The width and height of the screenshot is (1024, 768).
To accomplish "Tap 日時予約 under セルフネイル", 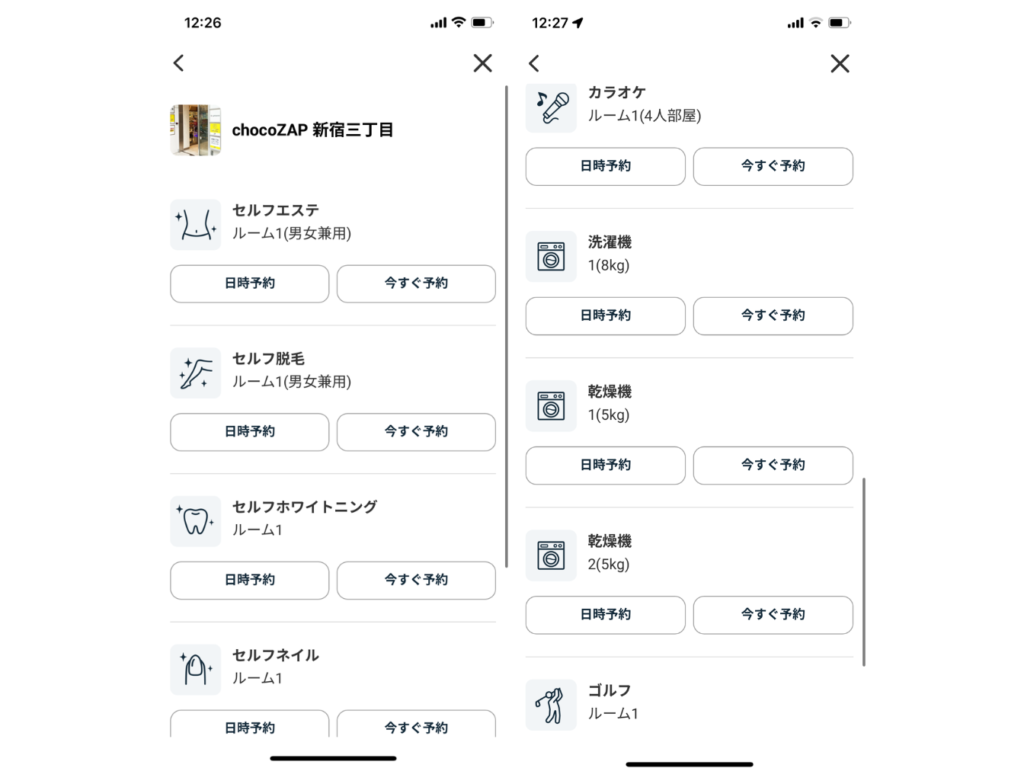I will pos(249,725).
